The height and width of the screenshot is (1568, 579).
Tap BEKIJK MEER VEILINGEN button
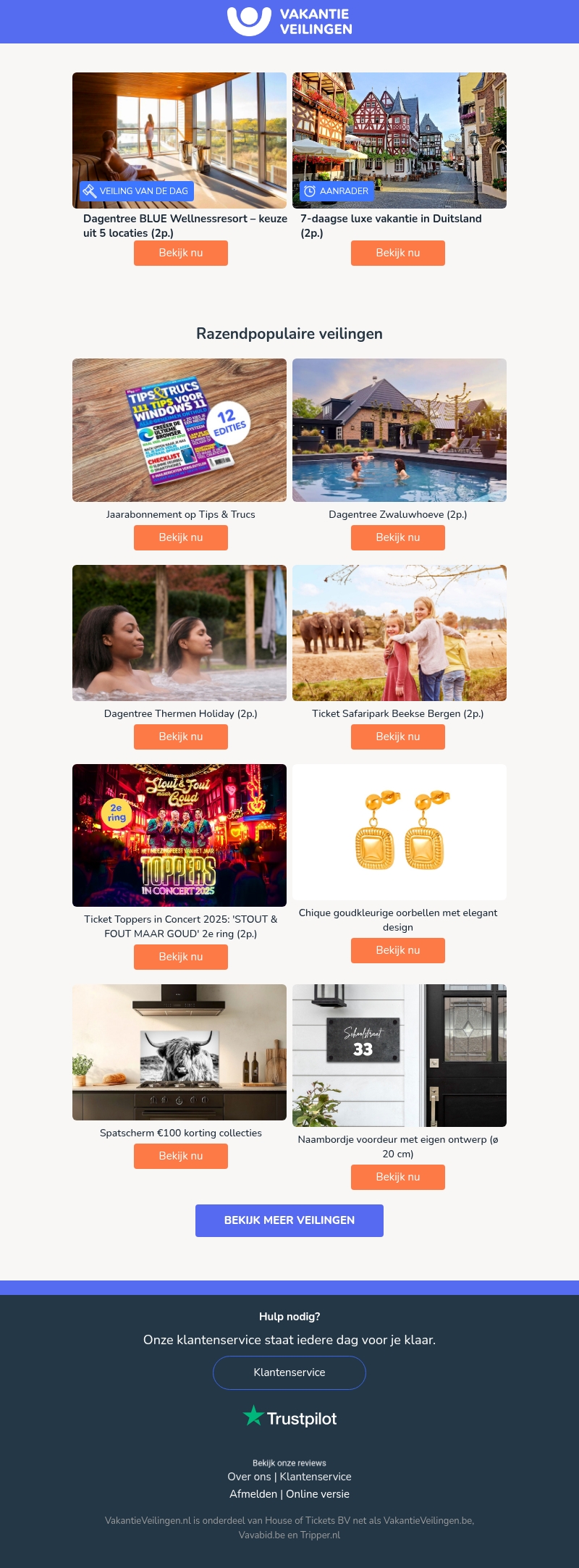pos(289,1220)
